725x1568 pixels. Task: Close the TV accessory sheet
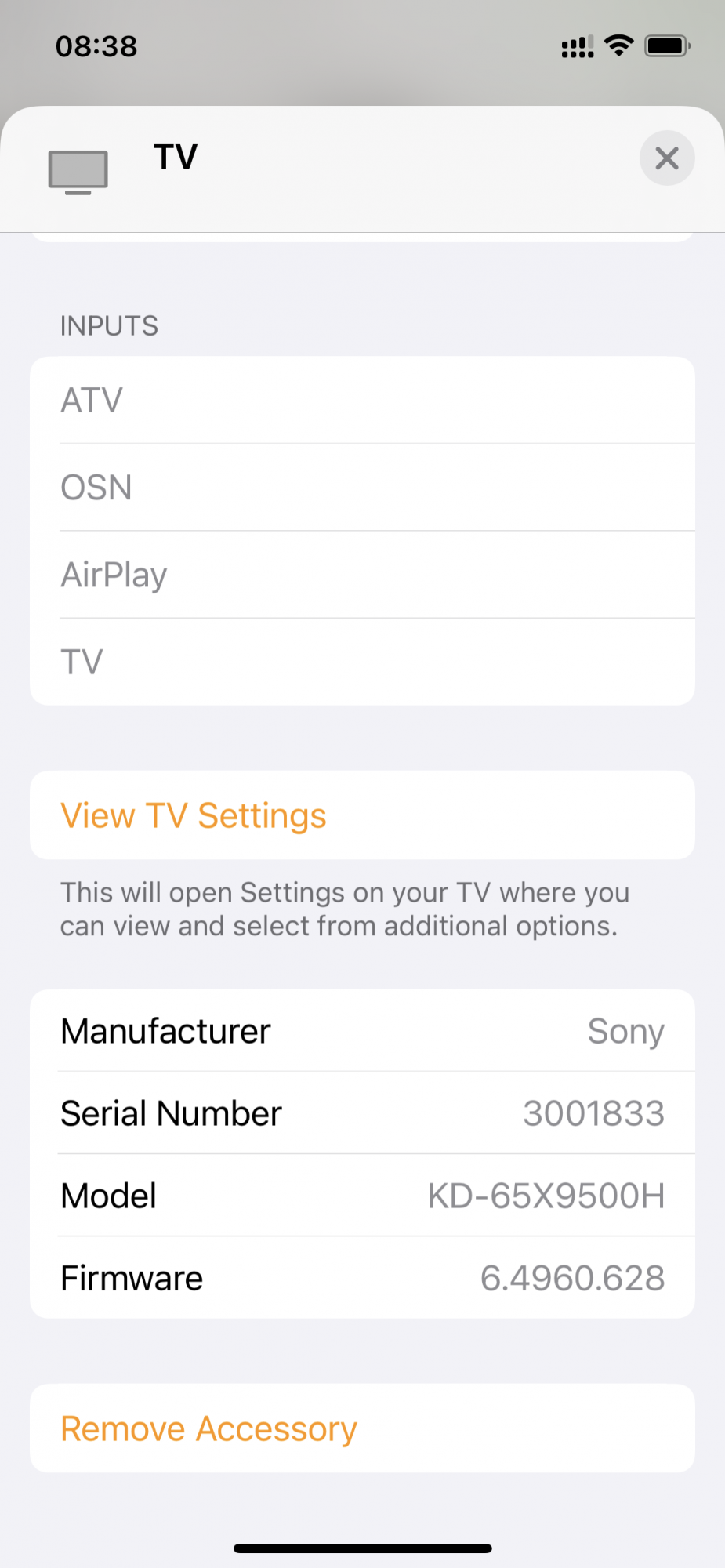coord(666,158)
